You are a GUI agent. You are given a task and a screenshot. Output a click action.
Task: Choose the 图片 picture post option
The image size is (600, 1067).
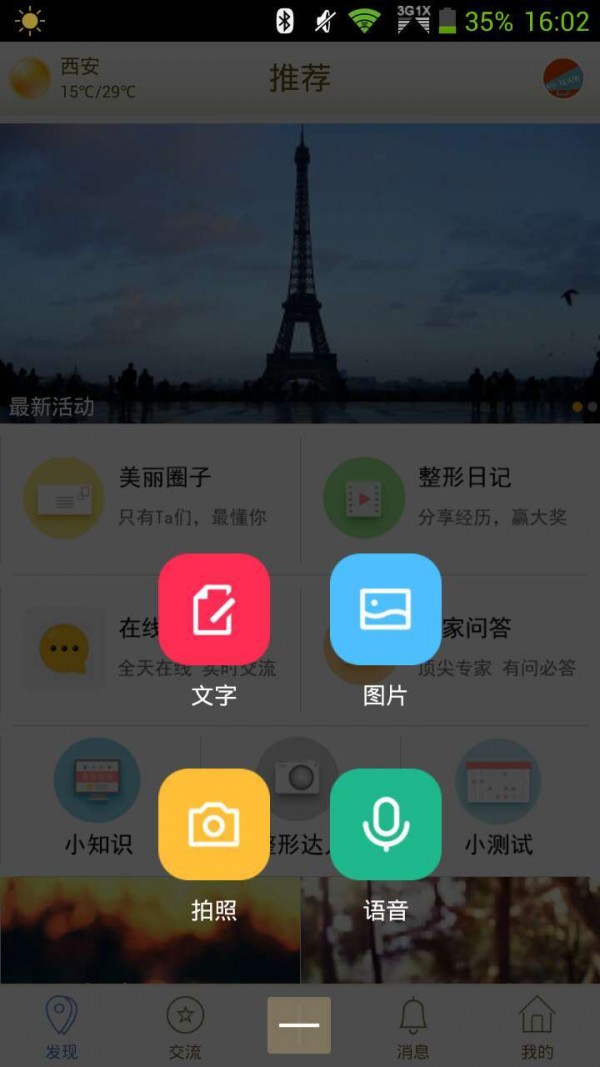pyautogui.click(x=385, y=609)
